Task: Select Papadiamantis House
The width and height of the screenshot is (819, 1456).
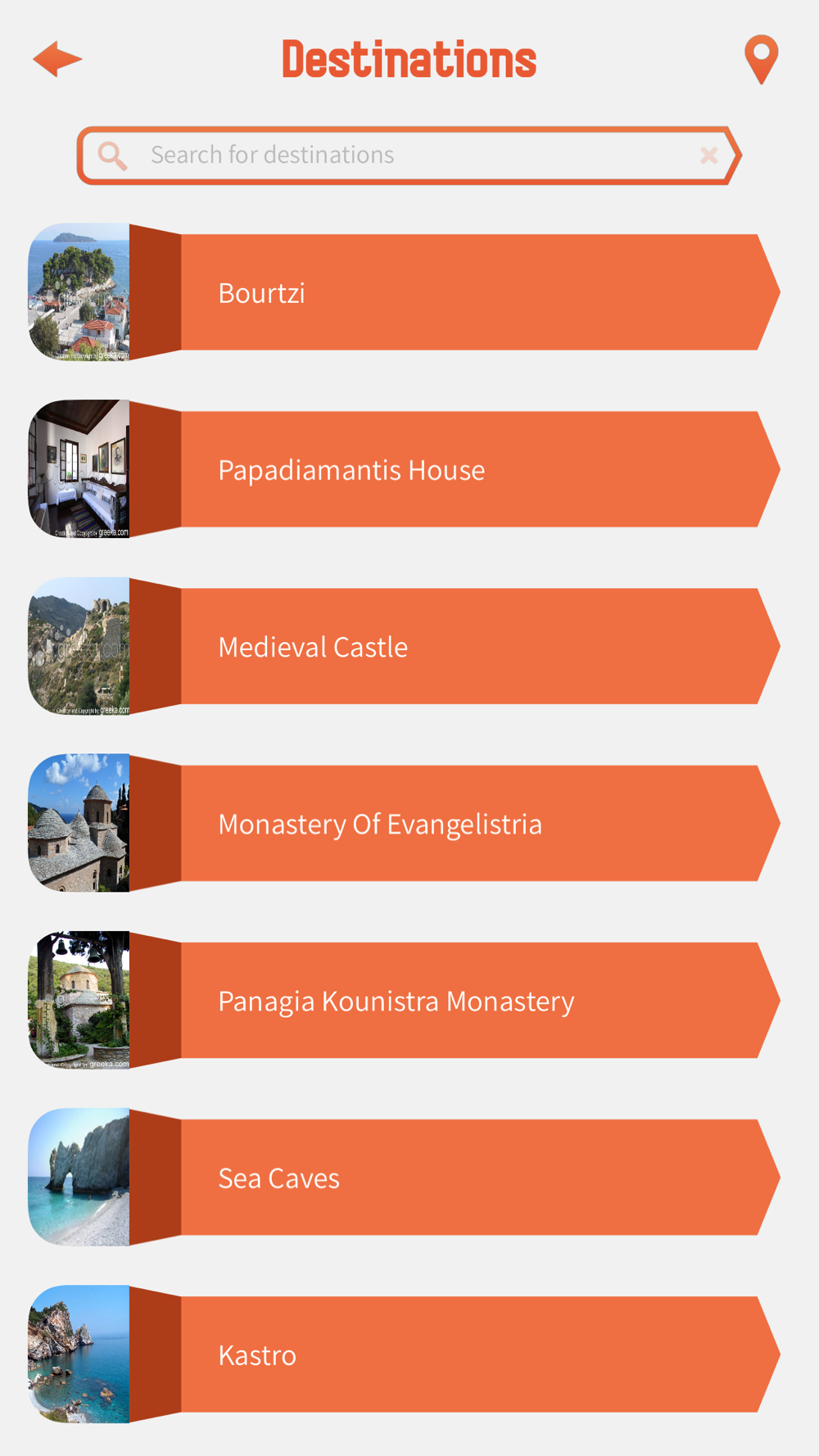Action: coord(404,469)
